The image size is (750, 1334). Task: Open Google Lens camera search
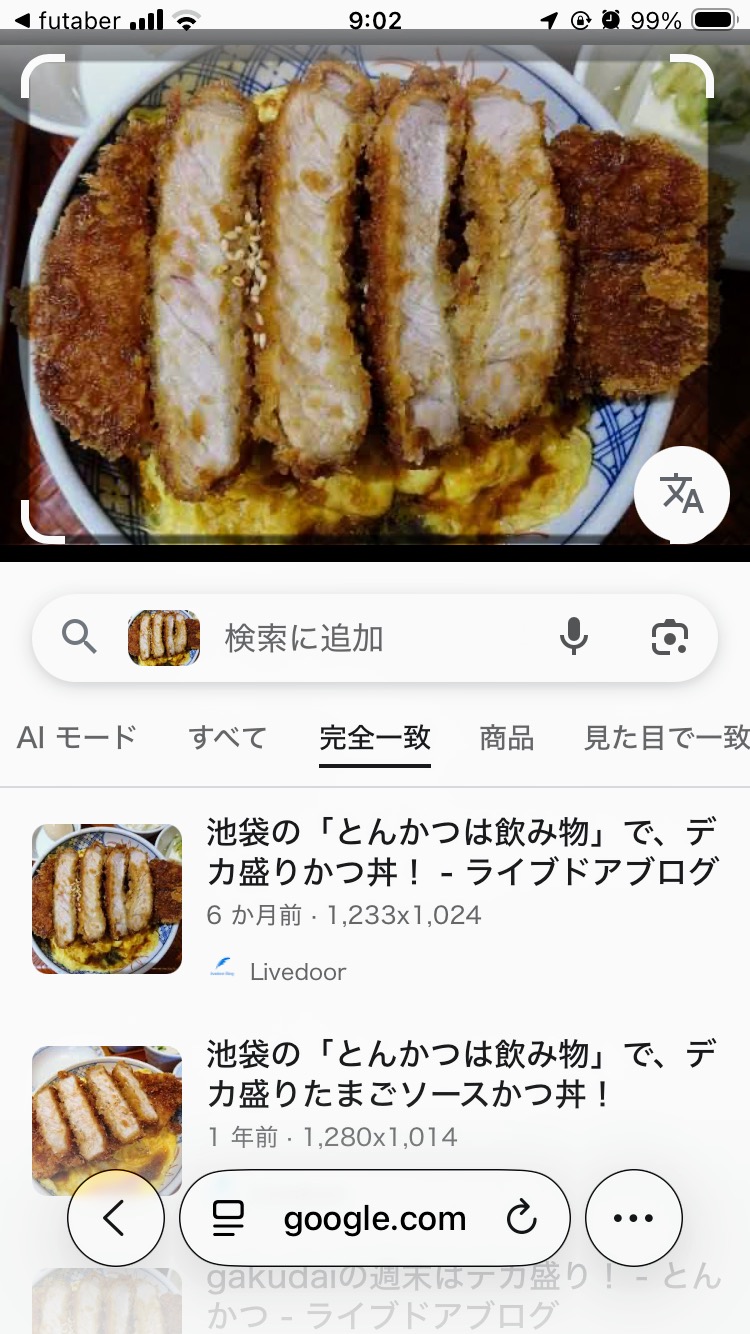pos(670,637)
